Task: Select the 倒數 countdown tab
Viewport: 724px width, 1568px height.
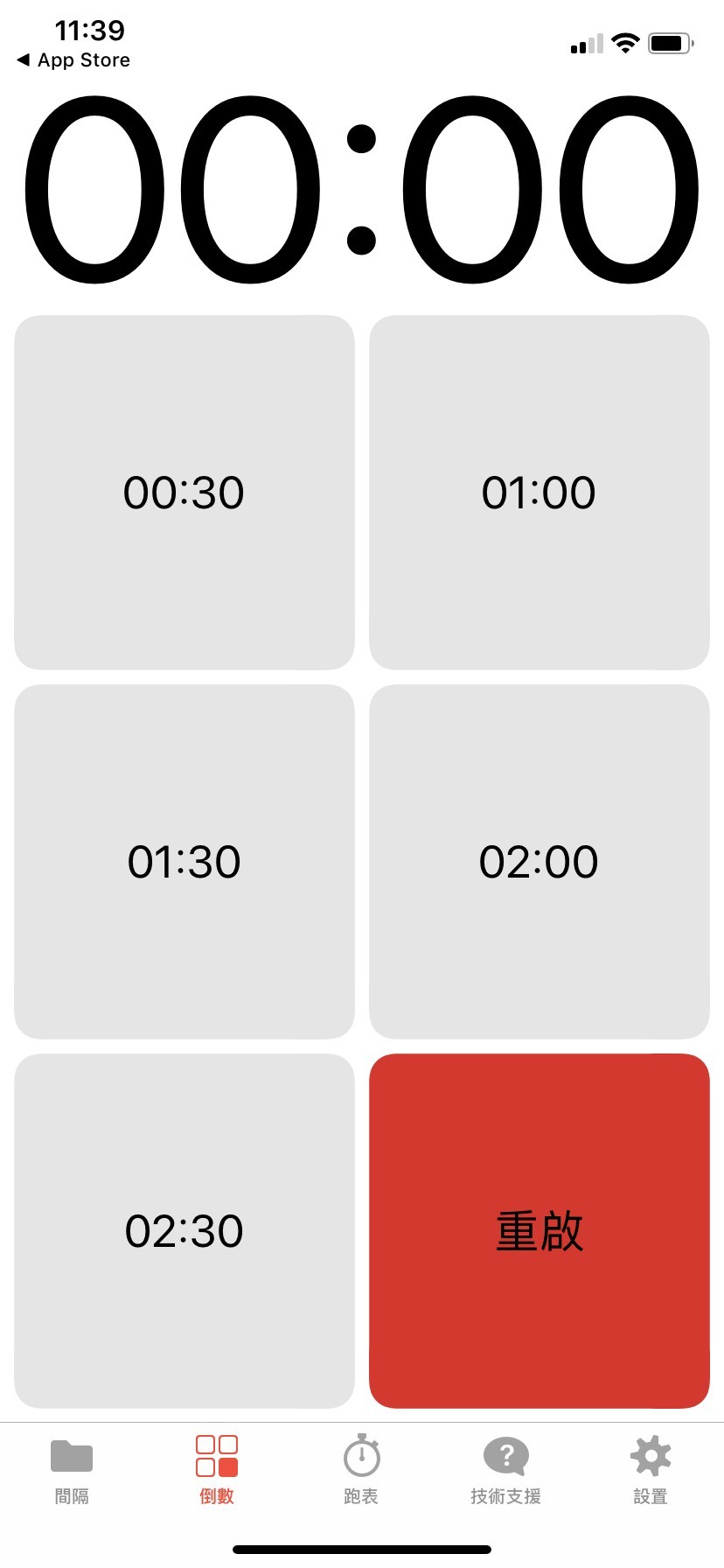Action: pos(217,1470)
